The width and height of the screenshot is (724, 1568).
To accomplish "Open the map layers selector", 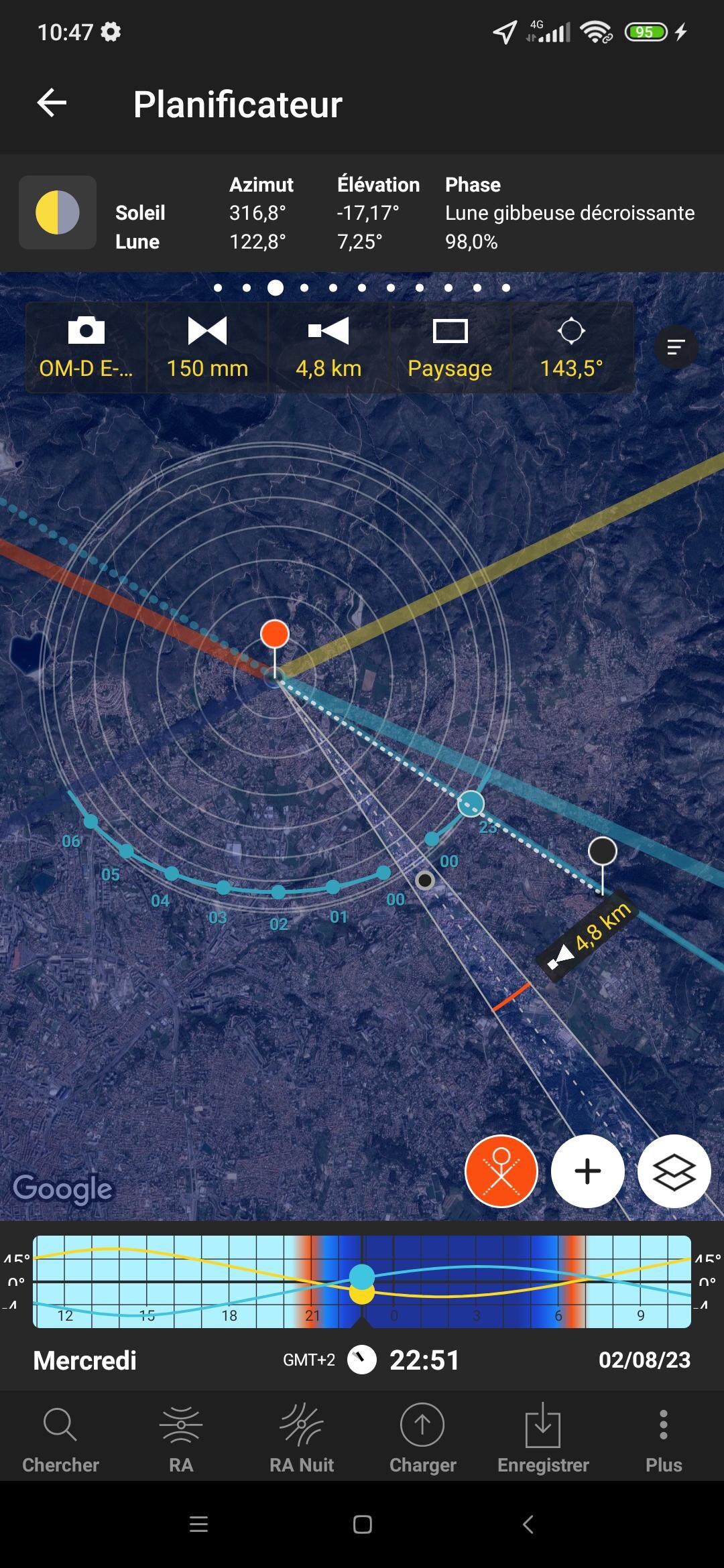I will [x=674, y=1171].
